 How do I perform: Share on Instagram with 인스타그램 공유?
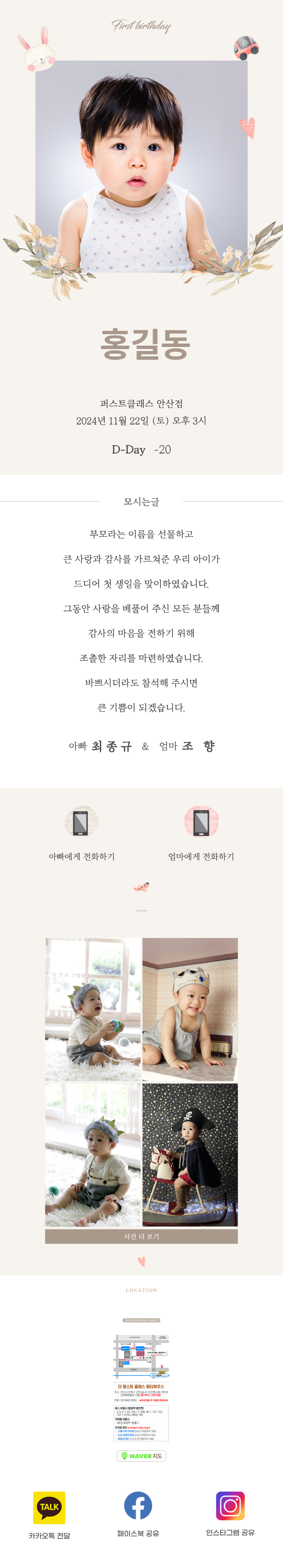pyautogui.click(x=230, y=1513)
